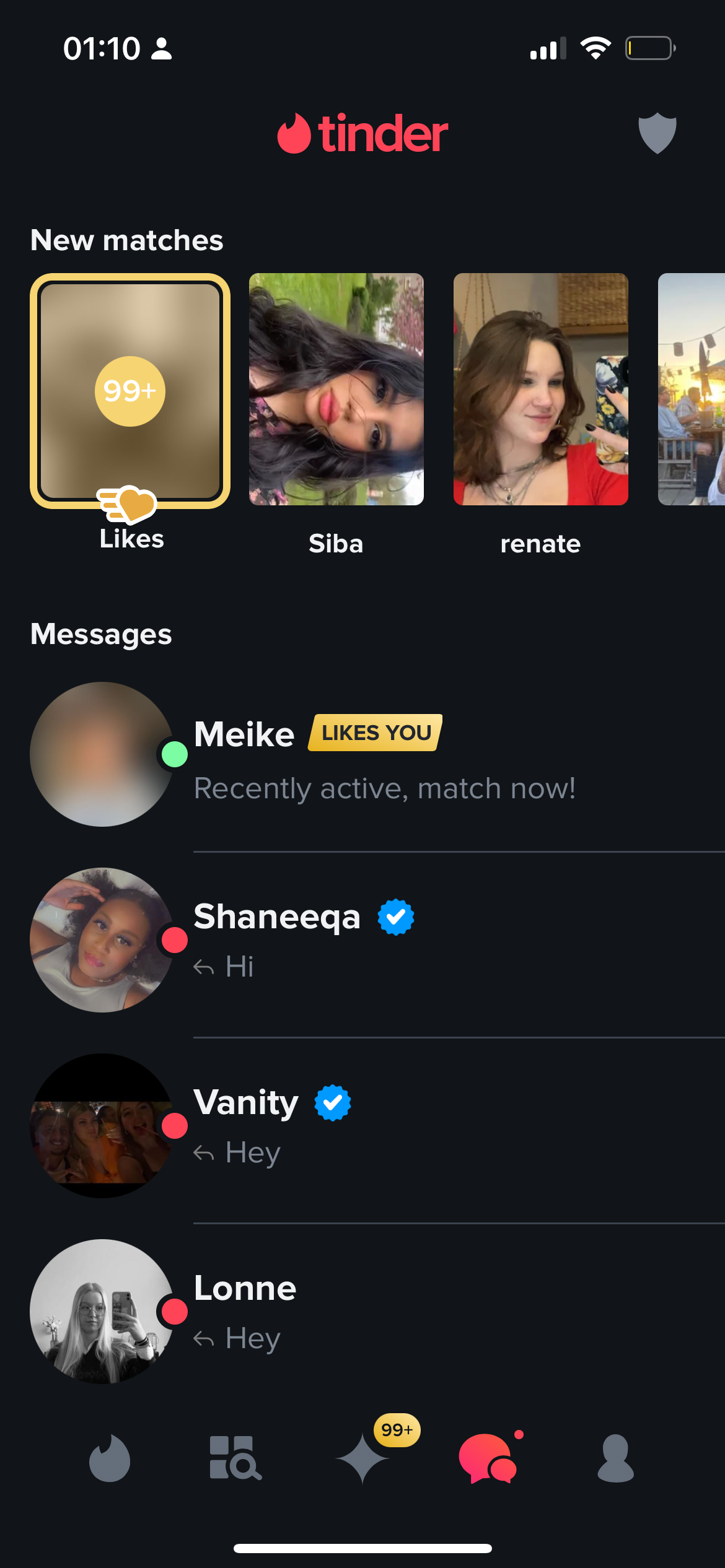The height and width of the screenshot is (1568, 725).
Task: Switch to the gold star likes tab
Action: pyautogui.click(x=363, y=1458)
